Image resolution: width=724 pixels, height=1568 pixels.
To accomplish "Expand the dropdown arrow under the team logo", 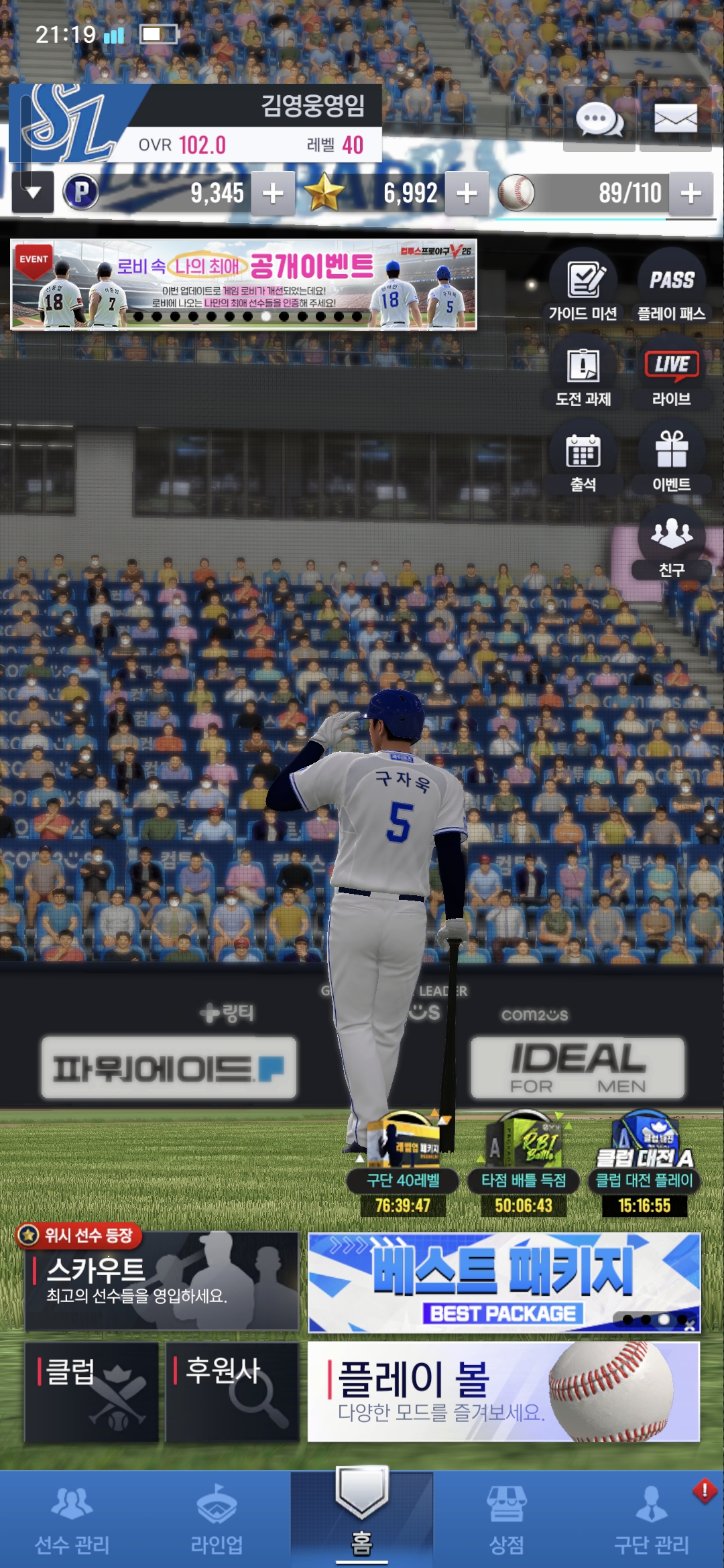I will click(x=33, y=192).
